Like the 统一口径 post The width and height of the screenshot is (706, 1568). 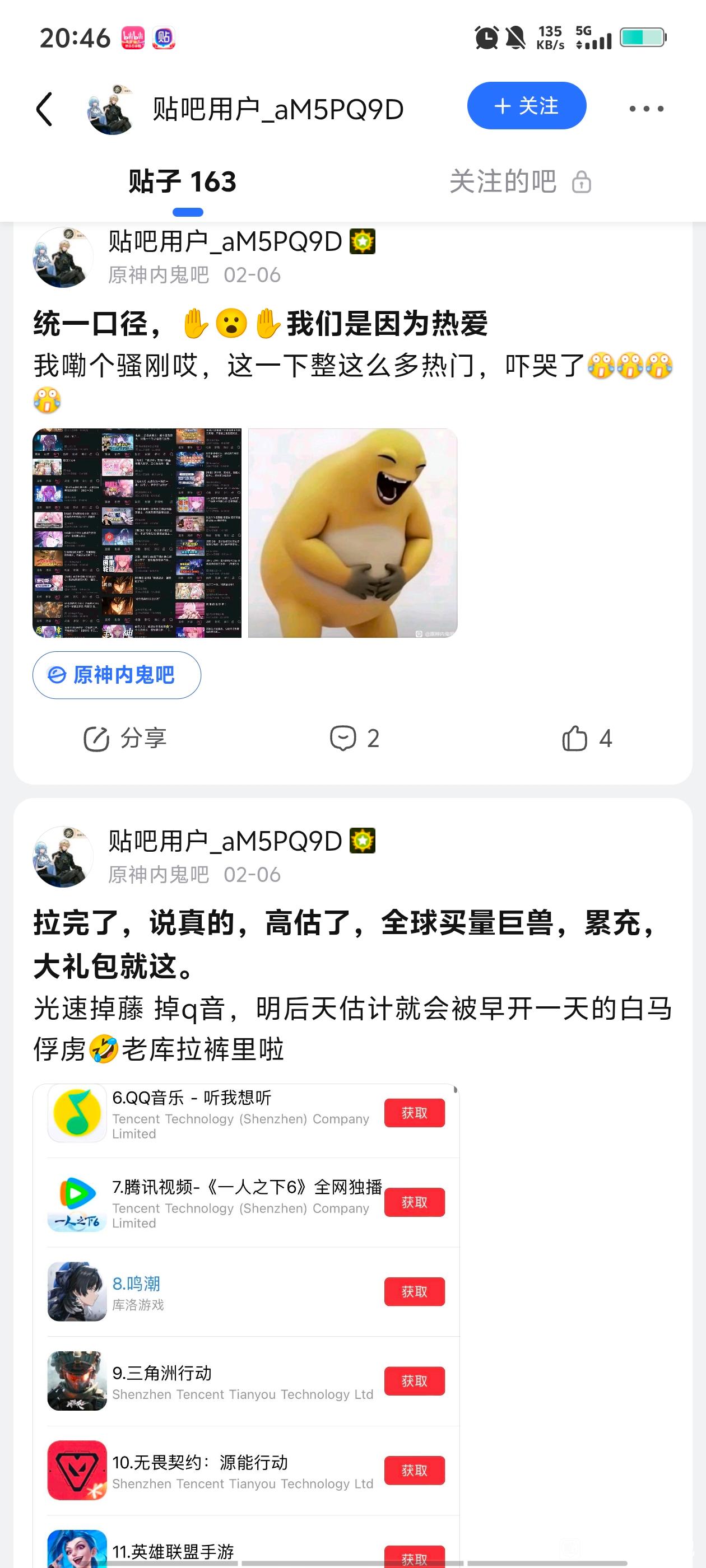coord(587,738)
